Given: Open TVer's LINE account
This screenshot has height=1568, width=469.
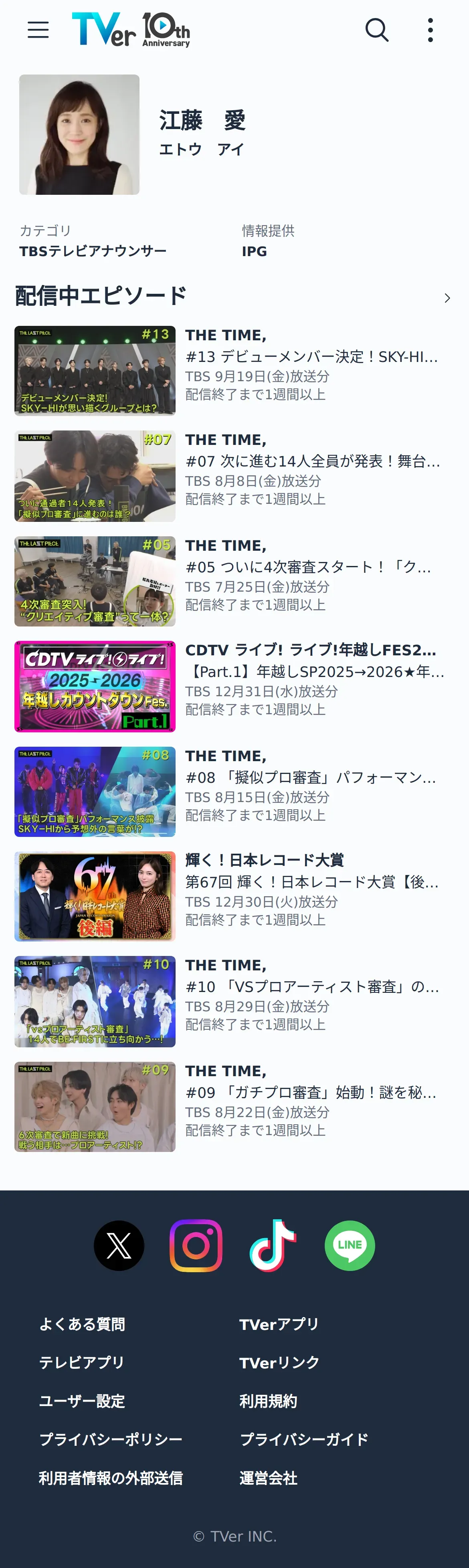Looking at the screenshot, I should (x=350, y=1245).
